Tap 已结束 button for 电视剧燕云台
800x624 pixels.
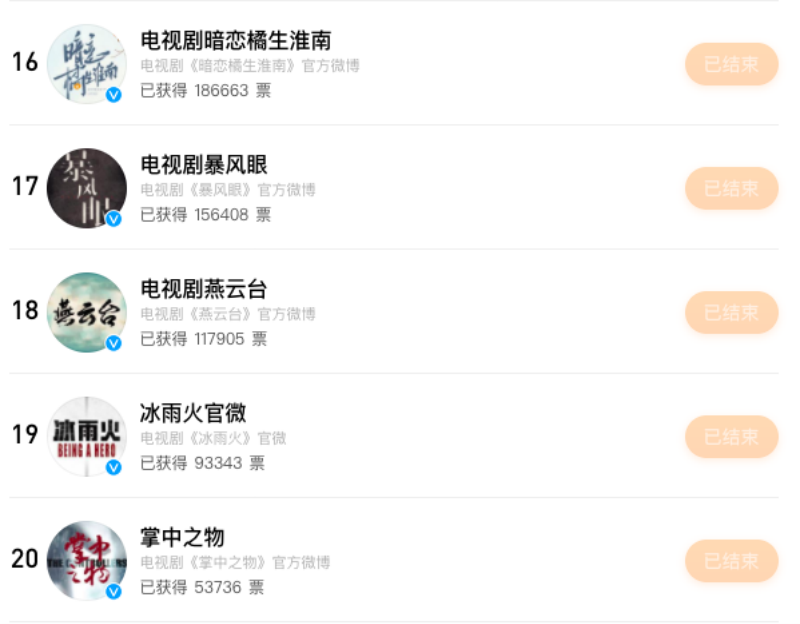pos(731,312)
